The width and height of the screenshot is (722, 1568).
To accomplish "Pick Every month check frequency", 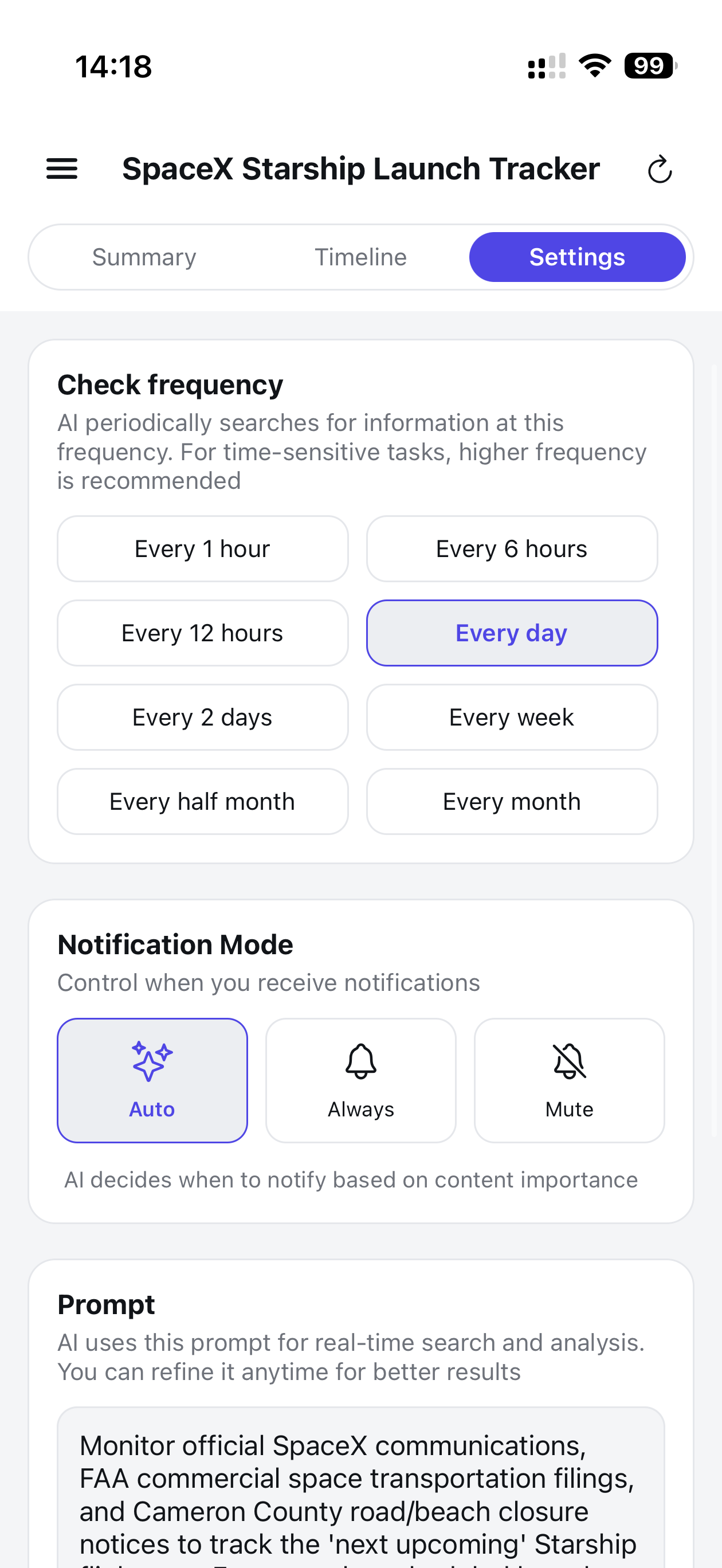I will tap(511, 801).
